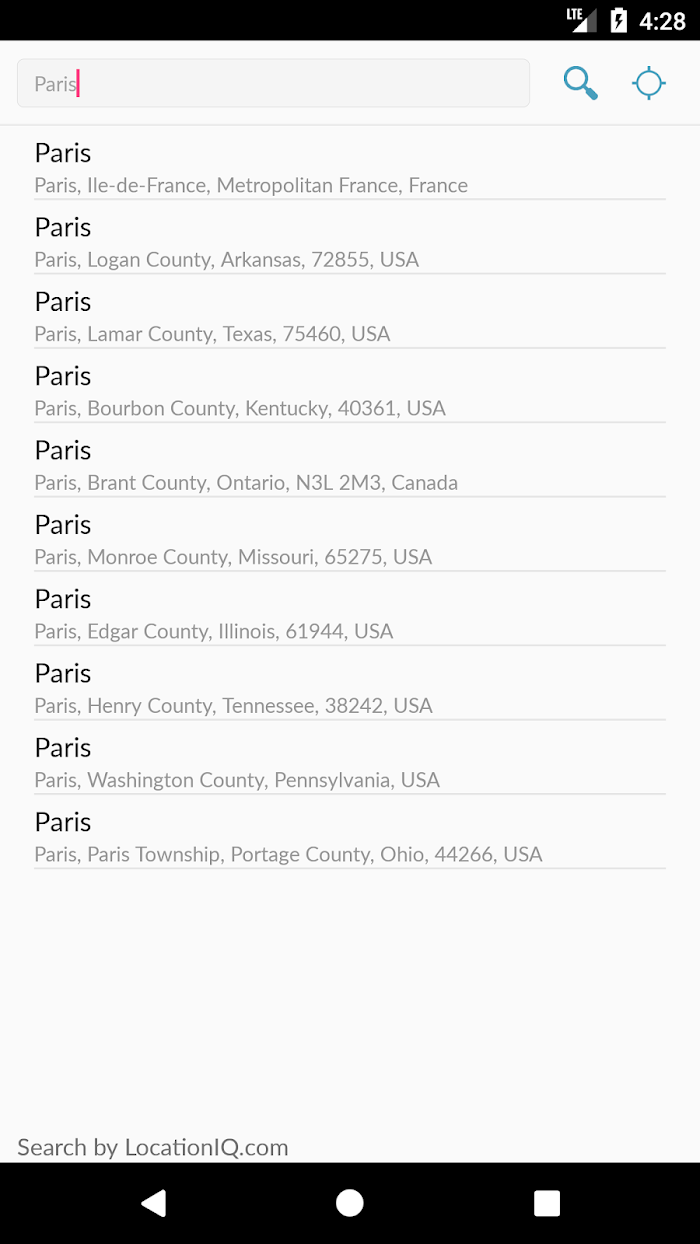Screen dimensions: 700x1244
Task: Pick Paris in Bourbon County, Kentucky
Action: (x=350, y=390)
